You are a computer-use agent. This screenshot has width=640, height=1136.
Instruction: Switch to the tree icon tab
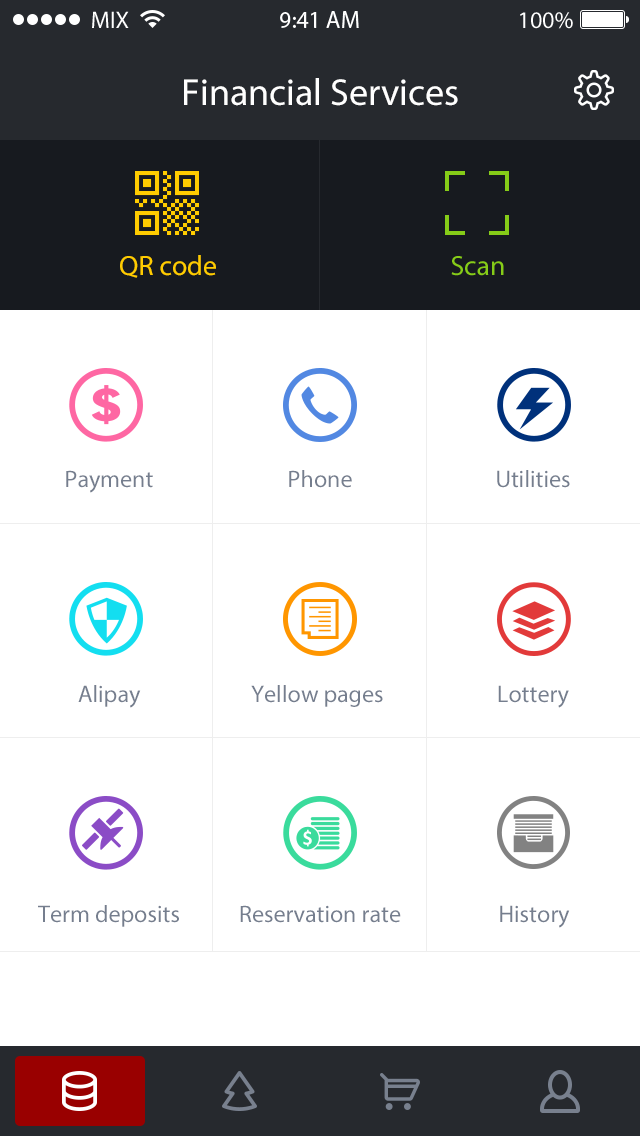coord(240,1090)
